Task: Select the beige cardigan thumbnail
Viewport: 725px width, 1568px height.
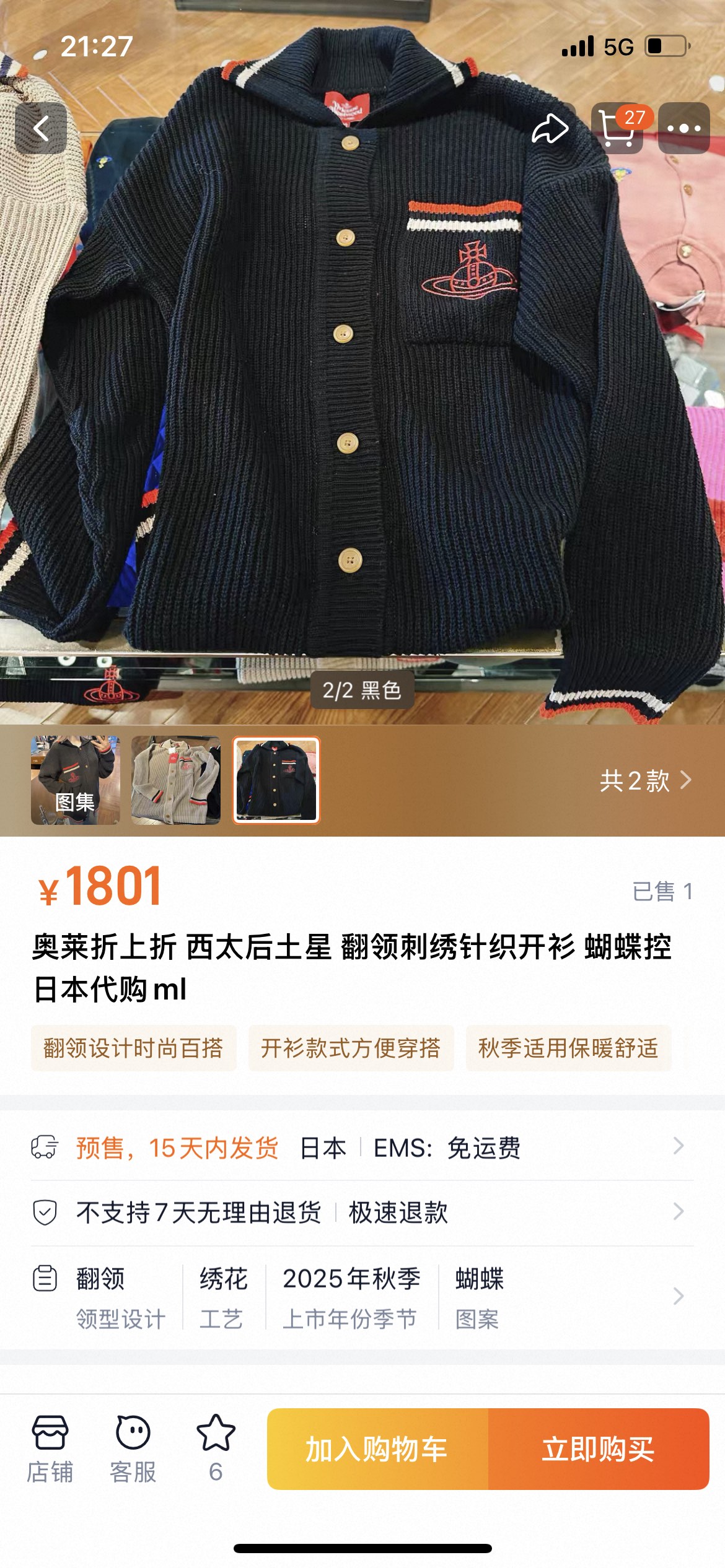Action: coord(176,780)
